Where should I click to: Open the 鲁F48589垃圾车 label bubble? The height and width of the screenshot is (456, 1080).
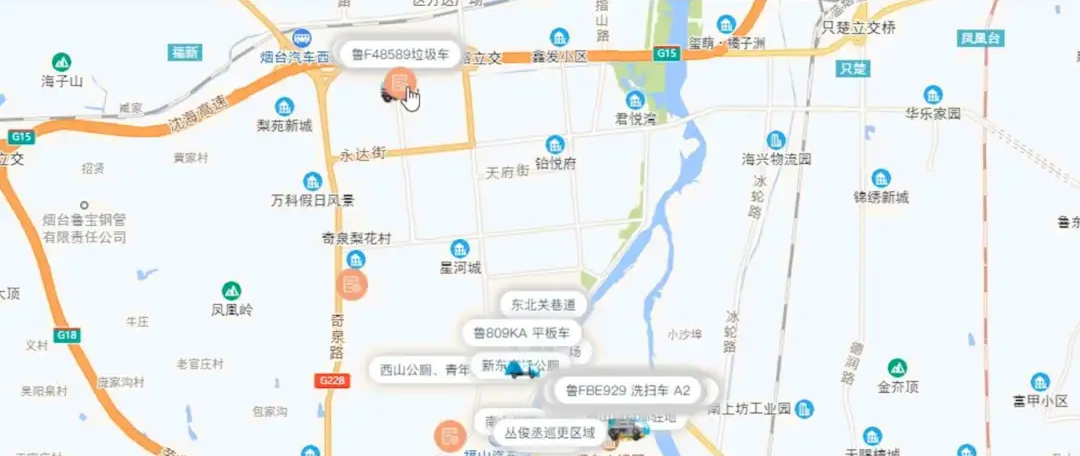tap(399, 54)
